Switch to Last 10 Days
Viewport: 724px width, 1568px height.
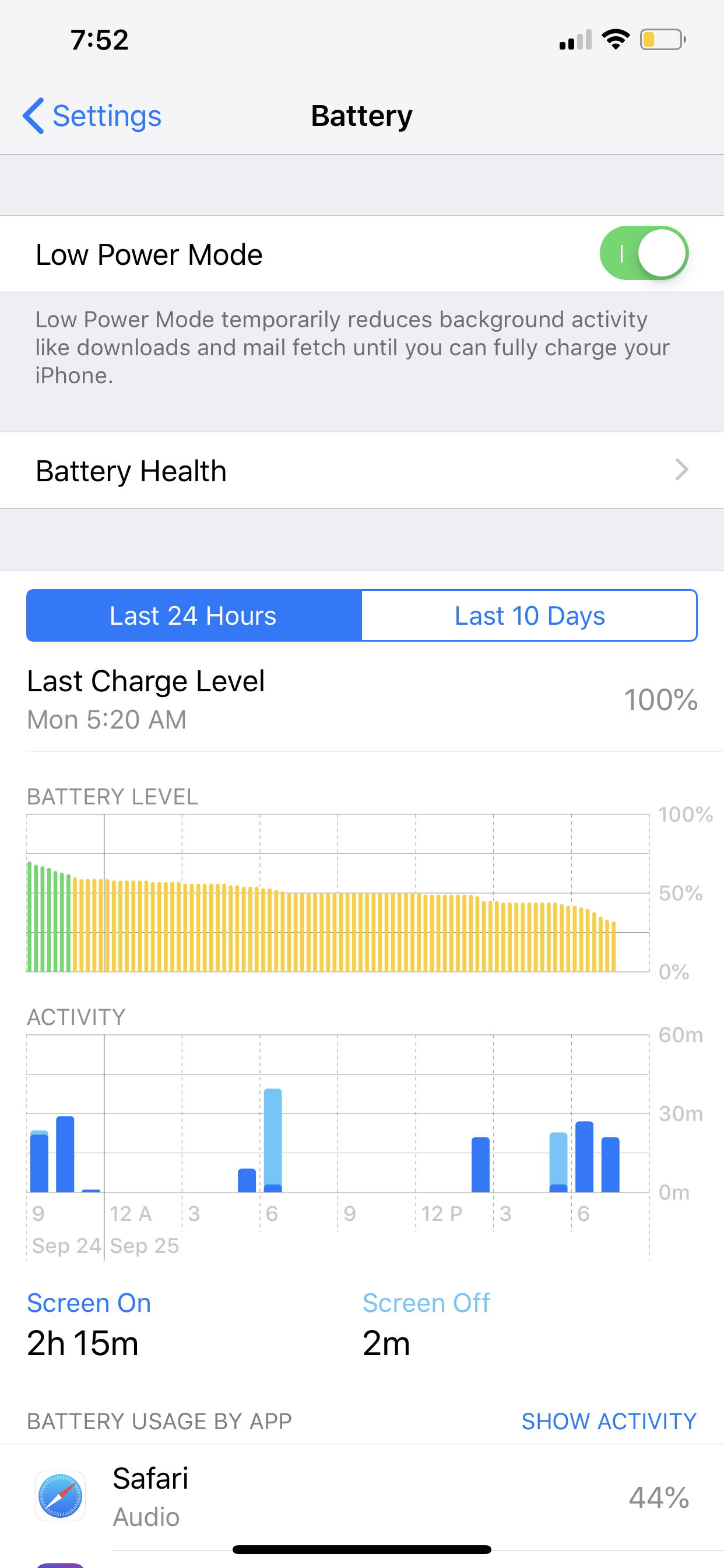(x=529, y=615)
